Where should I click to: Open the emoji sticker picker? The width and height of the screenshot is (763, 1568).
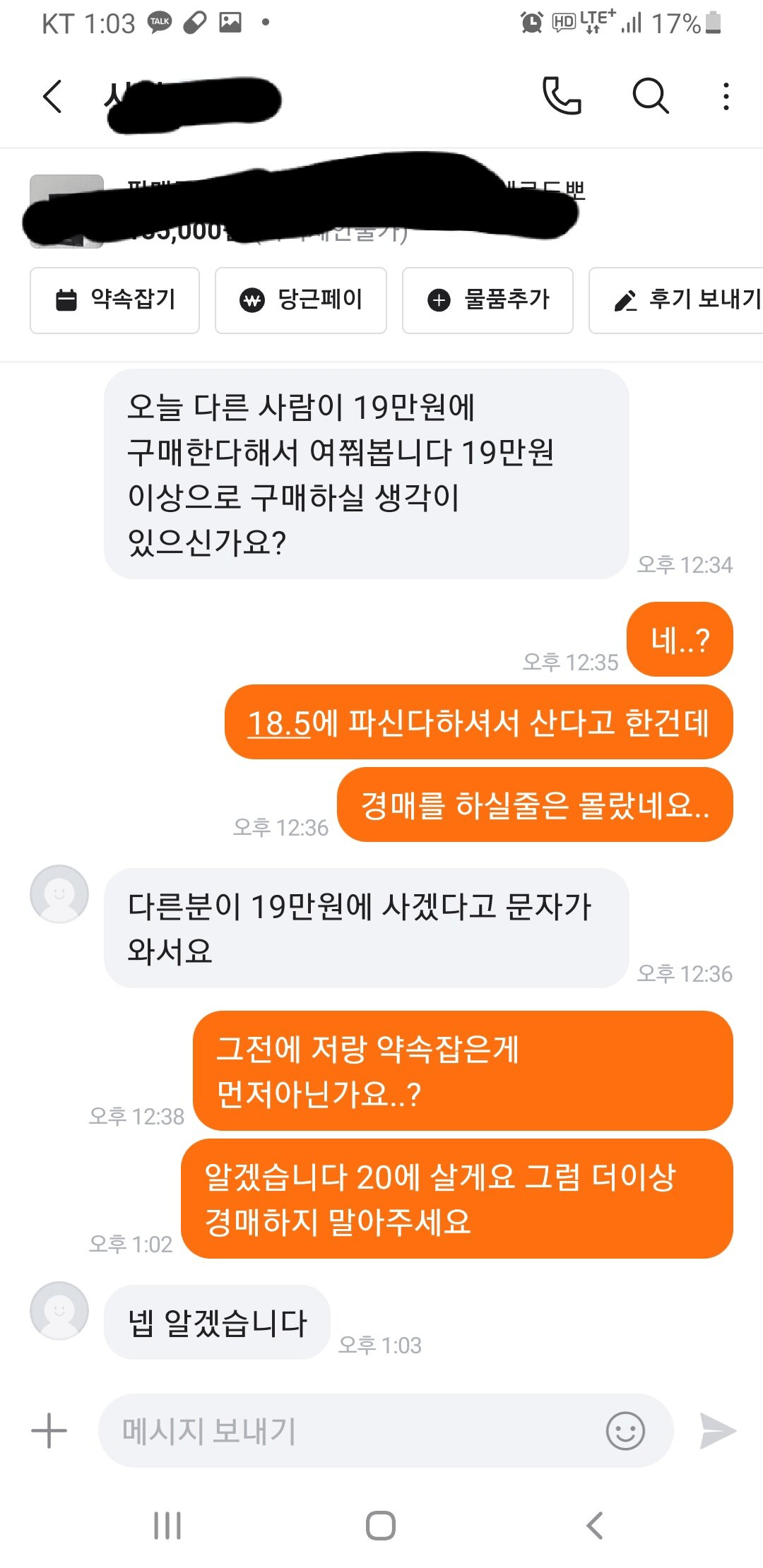pyautogui.click(x=625, y=1431)
